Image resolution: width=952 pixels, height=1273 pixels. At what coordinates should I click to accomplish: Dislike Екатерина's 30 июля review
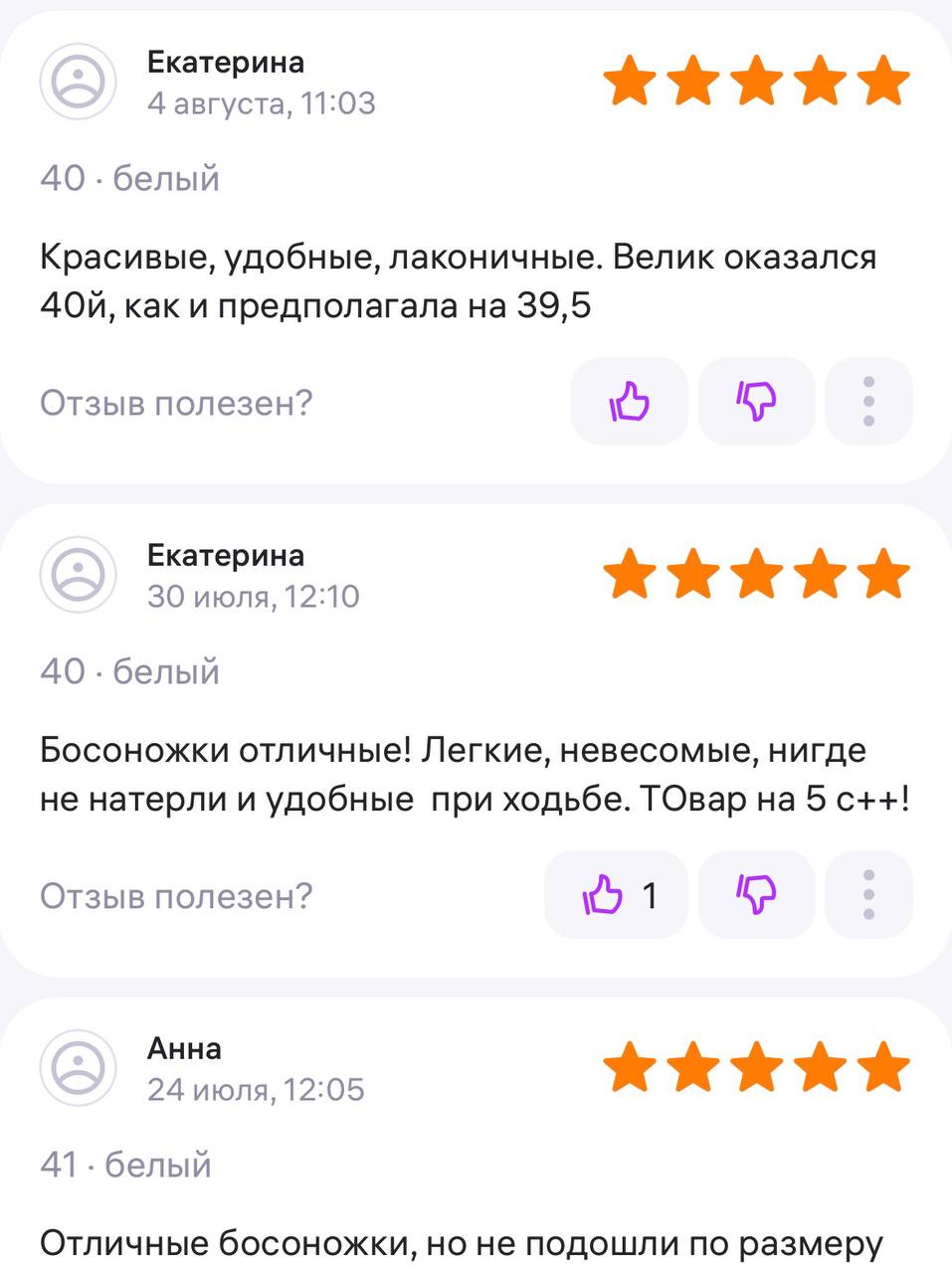[x=756, y=895]
